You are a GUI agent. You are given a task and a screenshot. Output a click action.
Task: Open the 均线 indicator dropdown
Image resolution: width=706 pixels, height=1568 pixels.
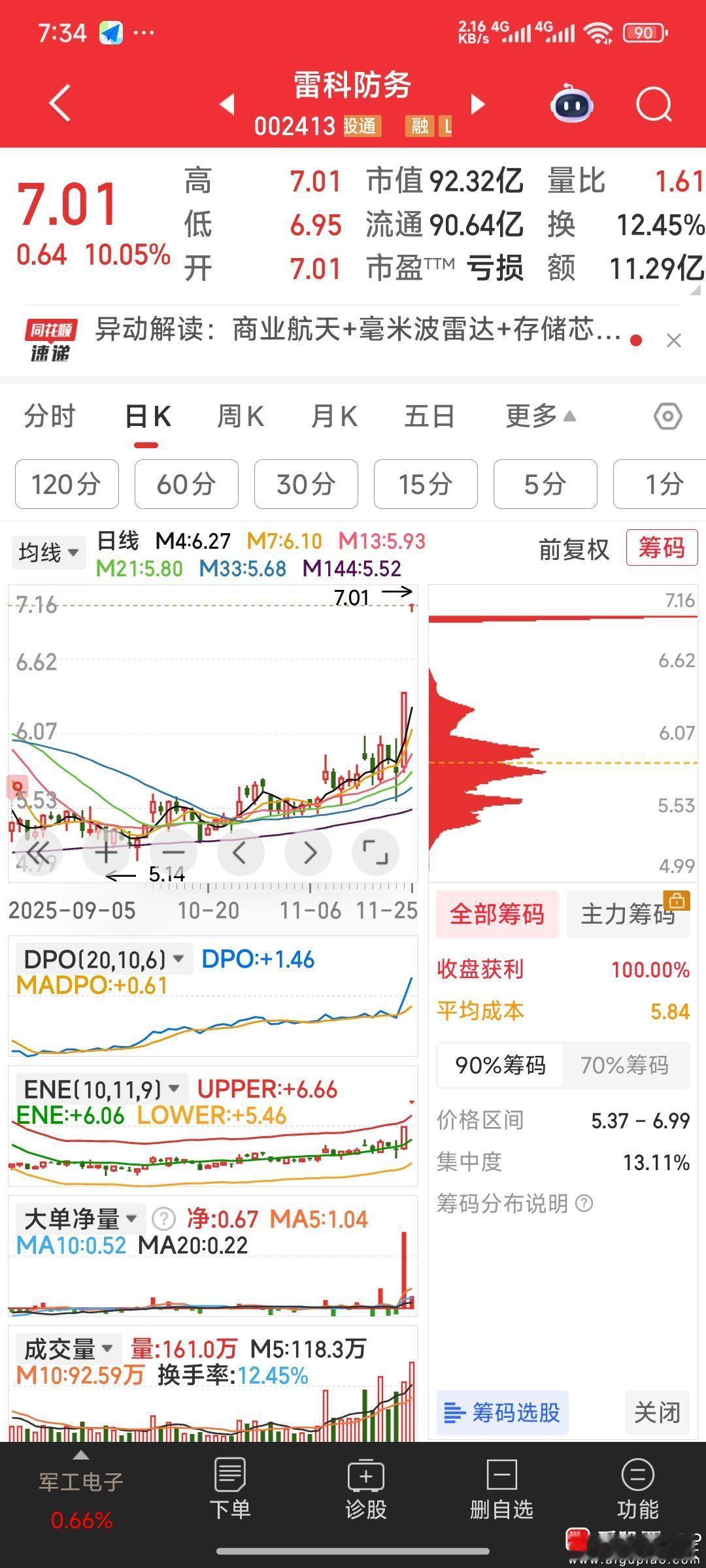(x=48, y=553)
